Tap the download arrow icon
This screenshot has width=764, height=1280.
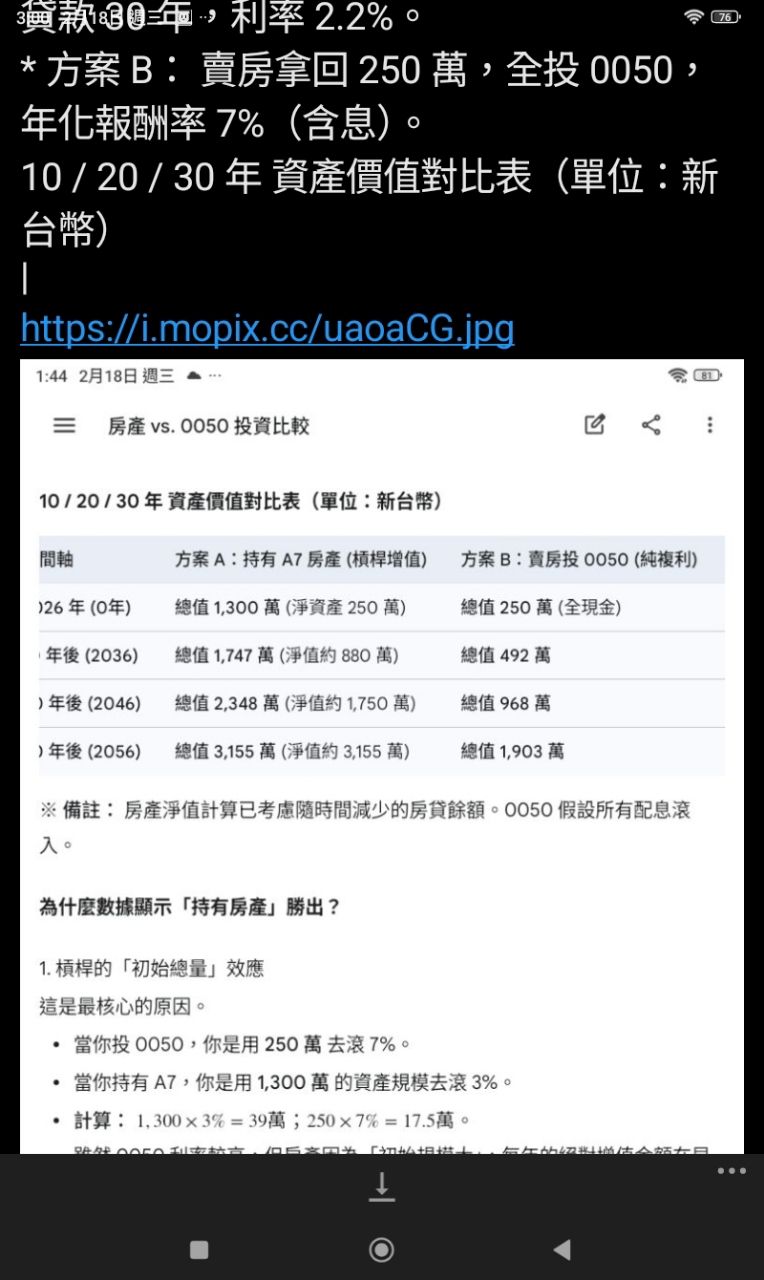pos(381,1187)
